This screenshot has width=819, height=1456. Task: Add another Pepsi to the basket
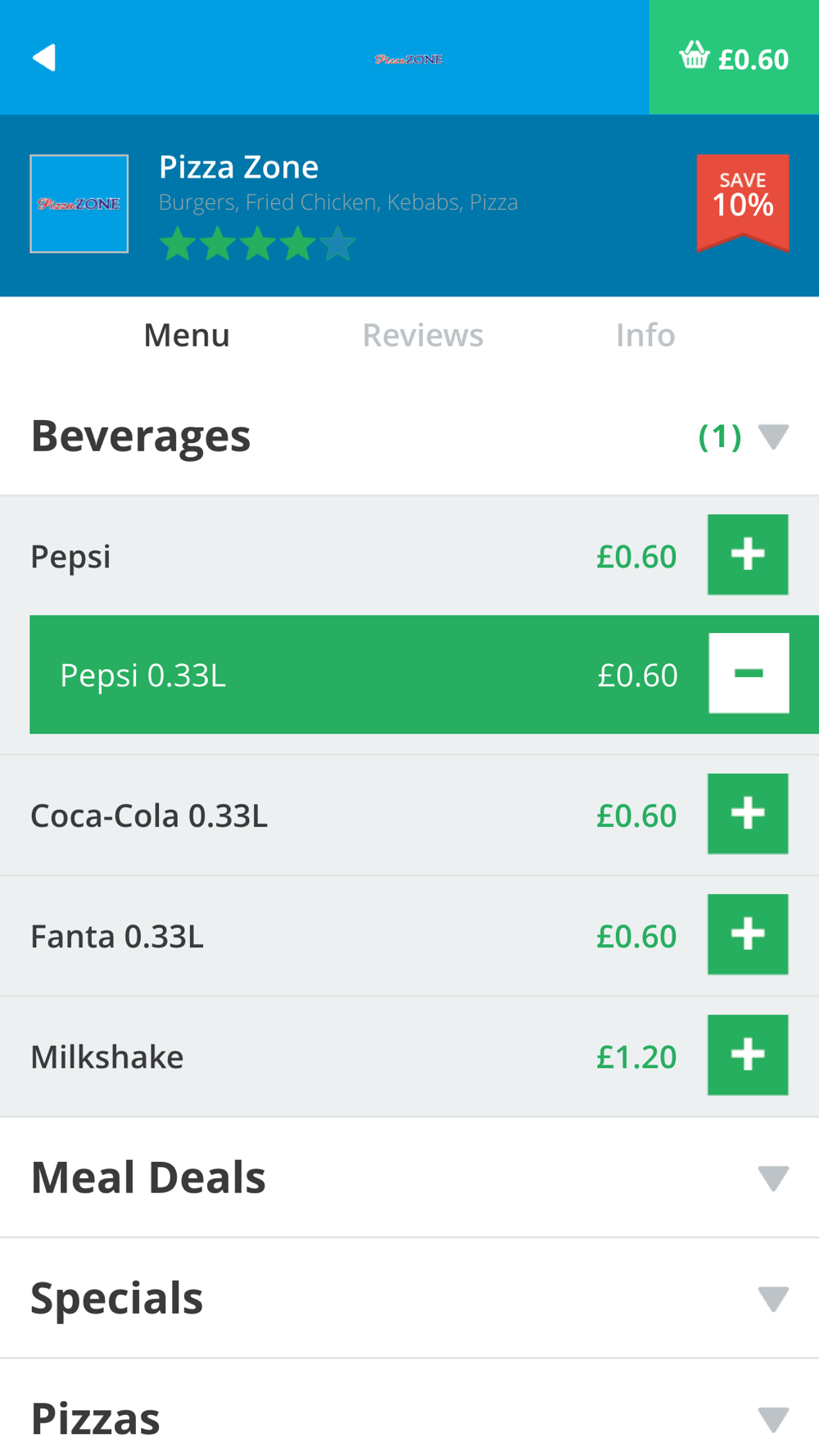[x=748, y=554]
